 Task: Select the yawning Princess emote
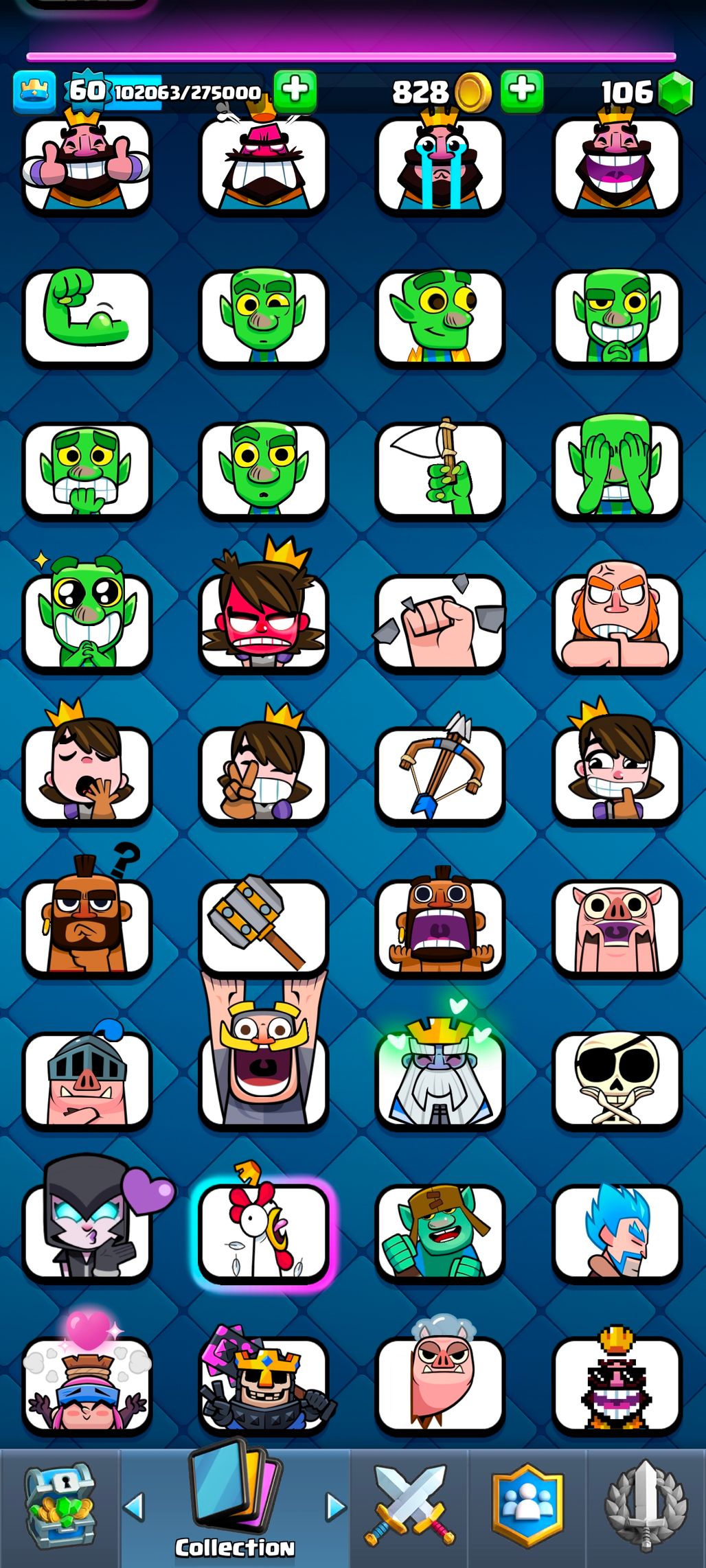[x=87, y=774]
